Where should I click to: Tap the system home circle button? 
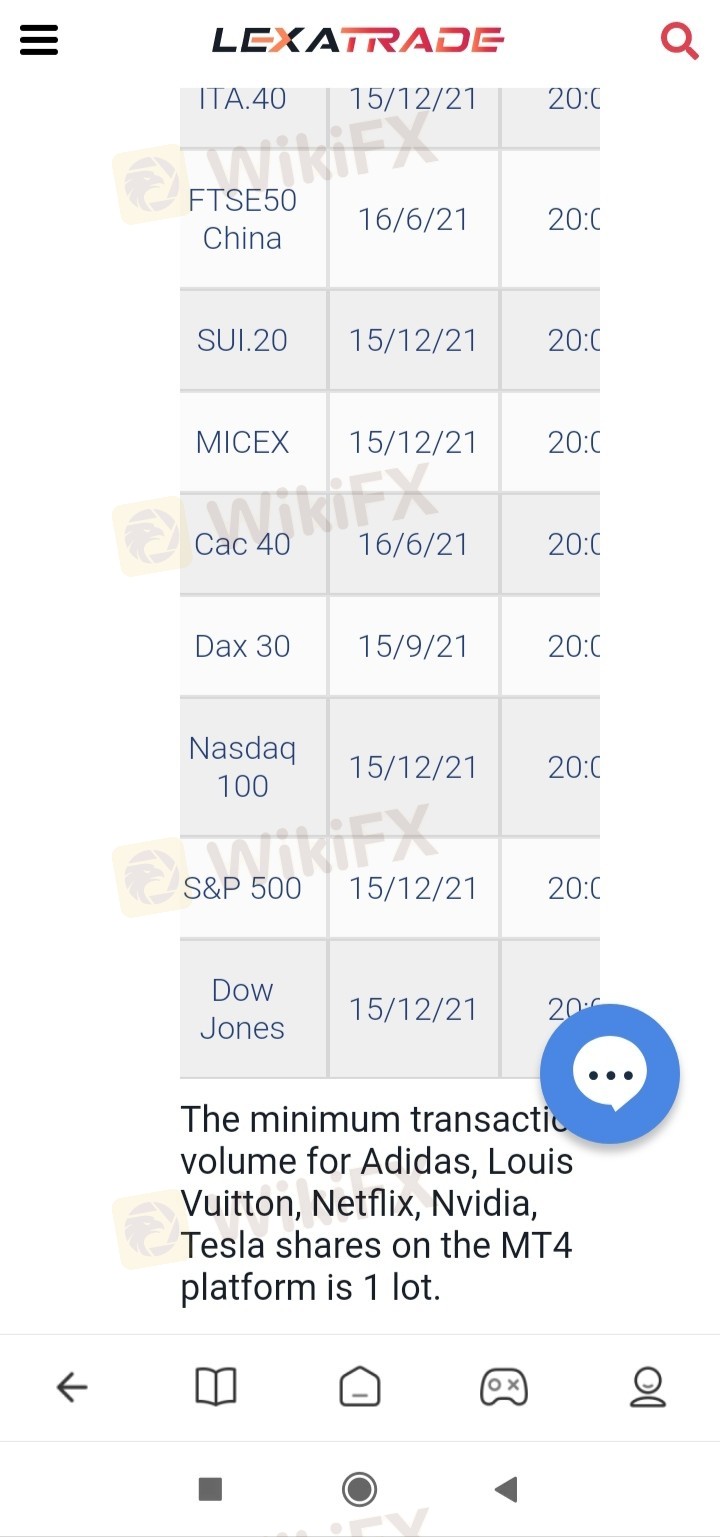pos(360,1489)
